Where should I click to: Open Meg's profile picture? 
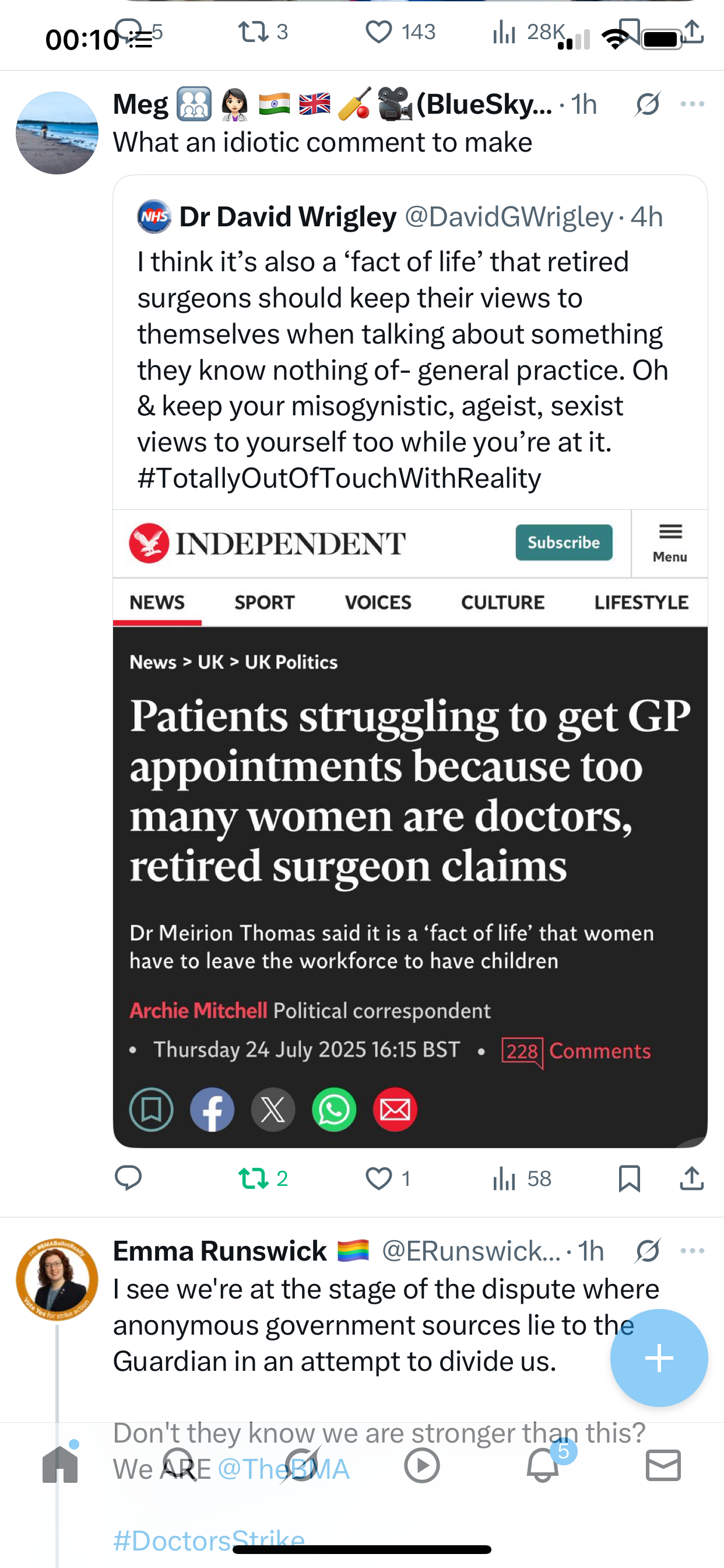[57, 134]
